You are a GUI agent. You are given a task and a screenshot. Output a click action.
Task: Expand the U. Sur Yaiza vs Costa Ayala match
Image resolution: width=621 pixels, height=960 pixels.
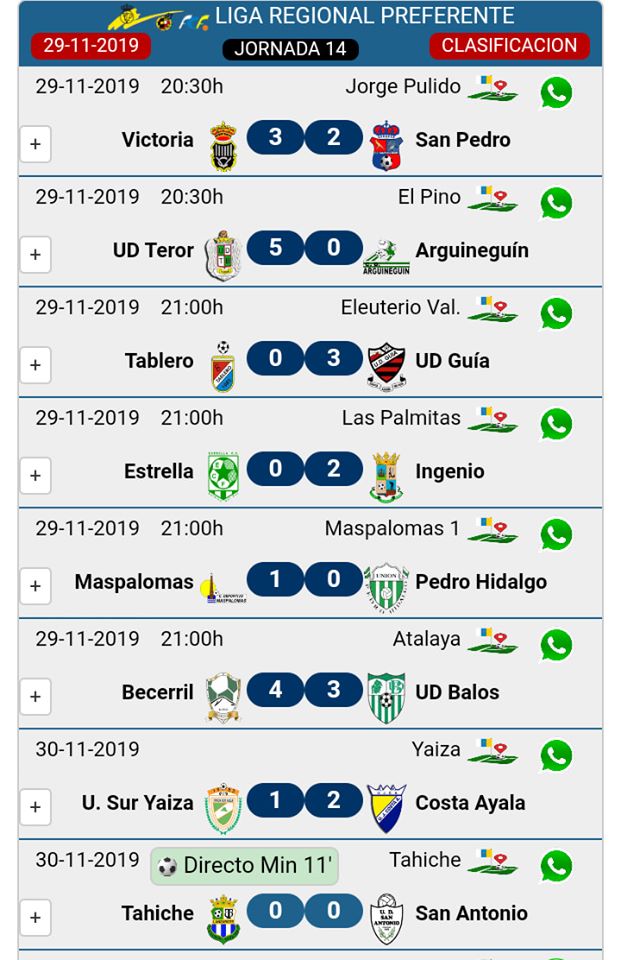pyautogui.click(x=35, y=807)
